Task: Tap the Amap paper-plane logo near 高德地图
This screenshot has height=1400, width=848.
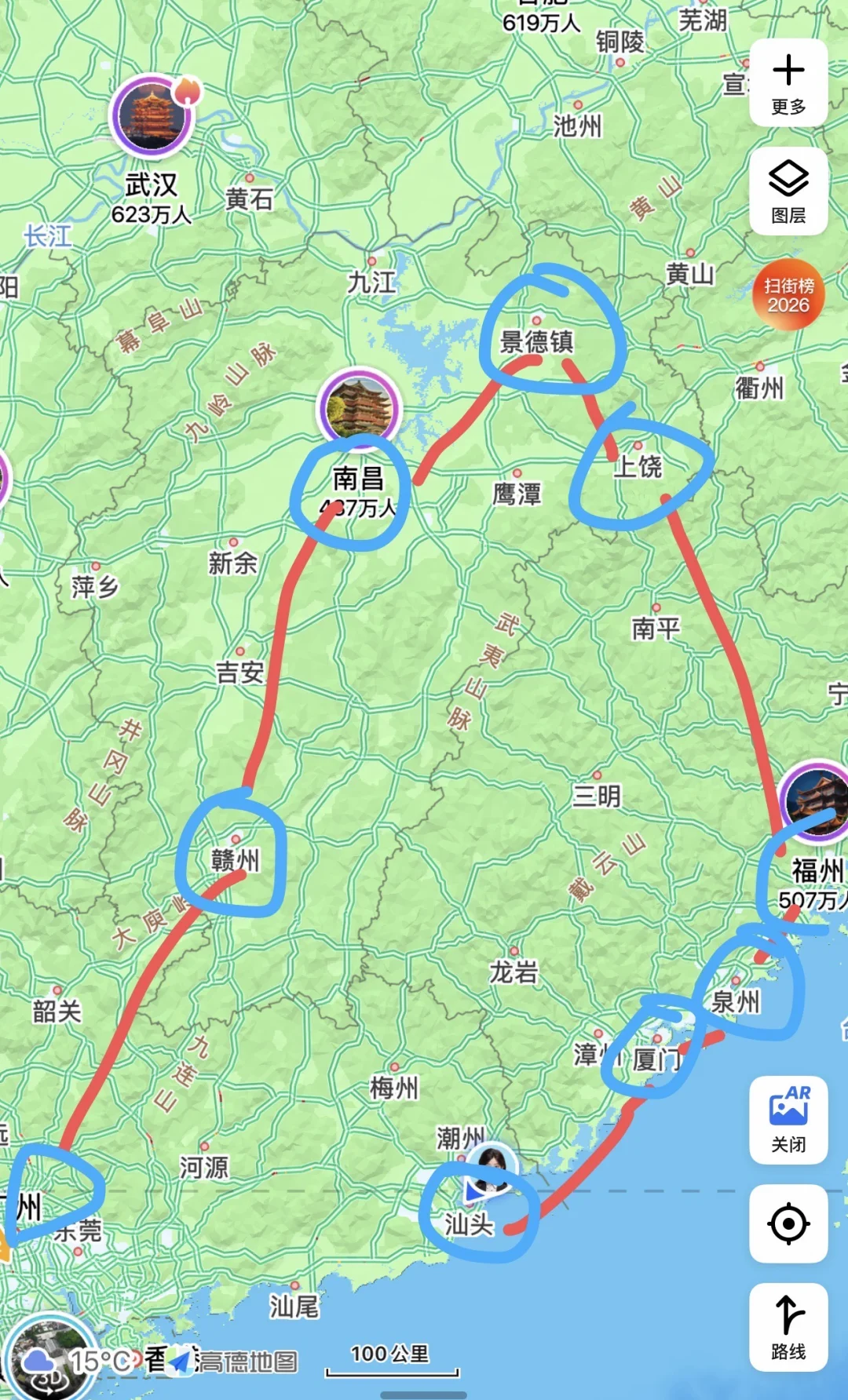Action: click(182, 1360)
